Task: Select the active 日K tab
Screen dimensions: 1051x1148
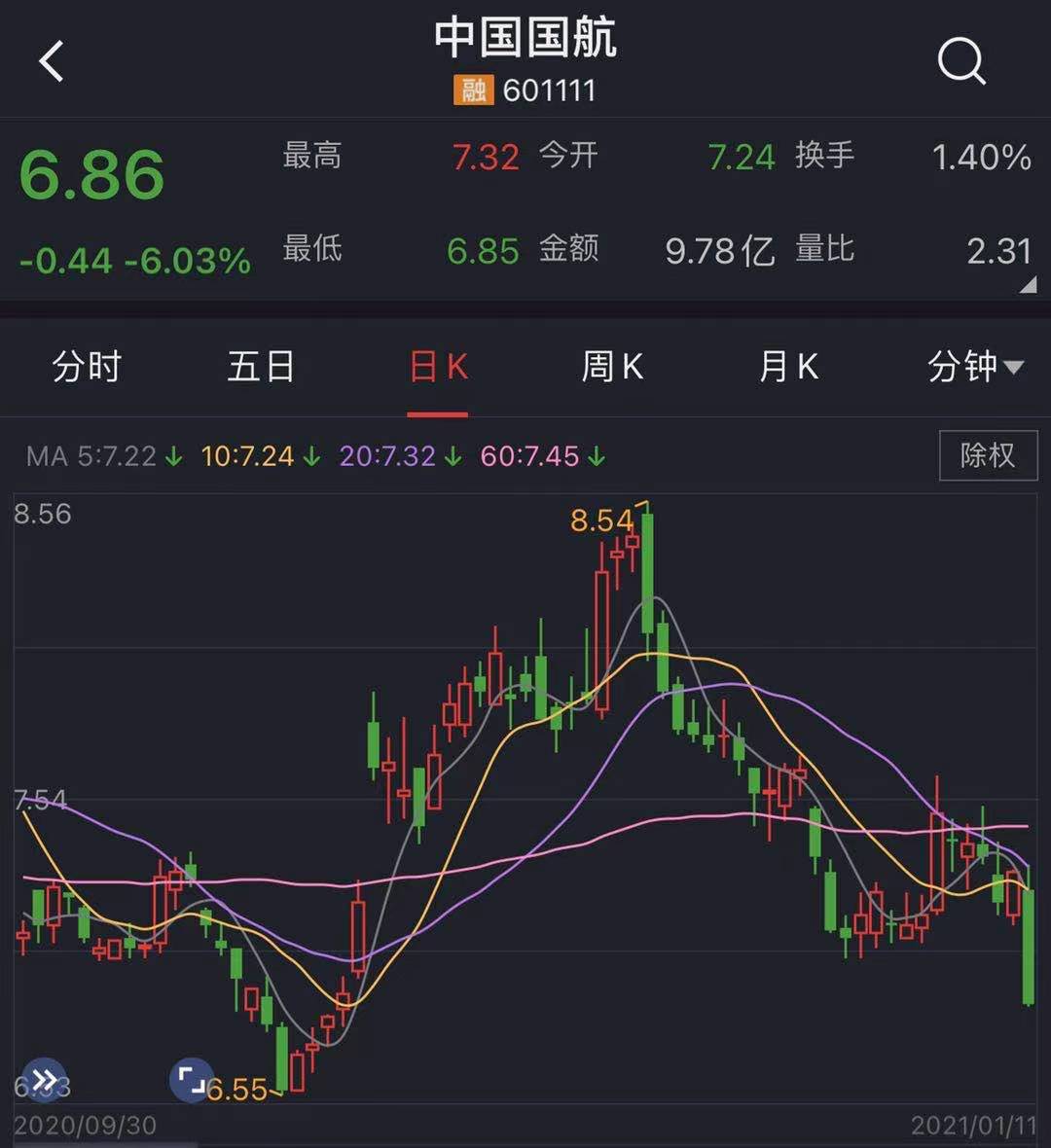Action: tap(437, 367)
